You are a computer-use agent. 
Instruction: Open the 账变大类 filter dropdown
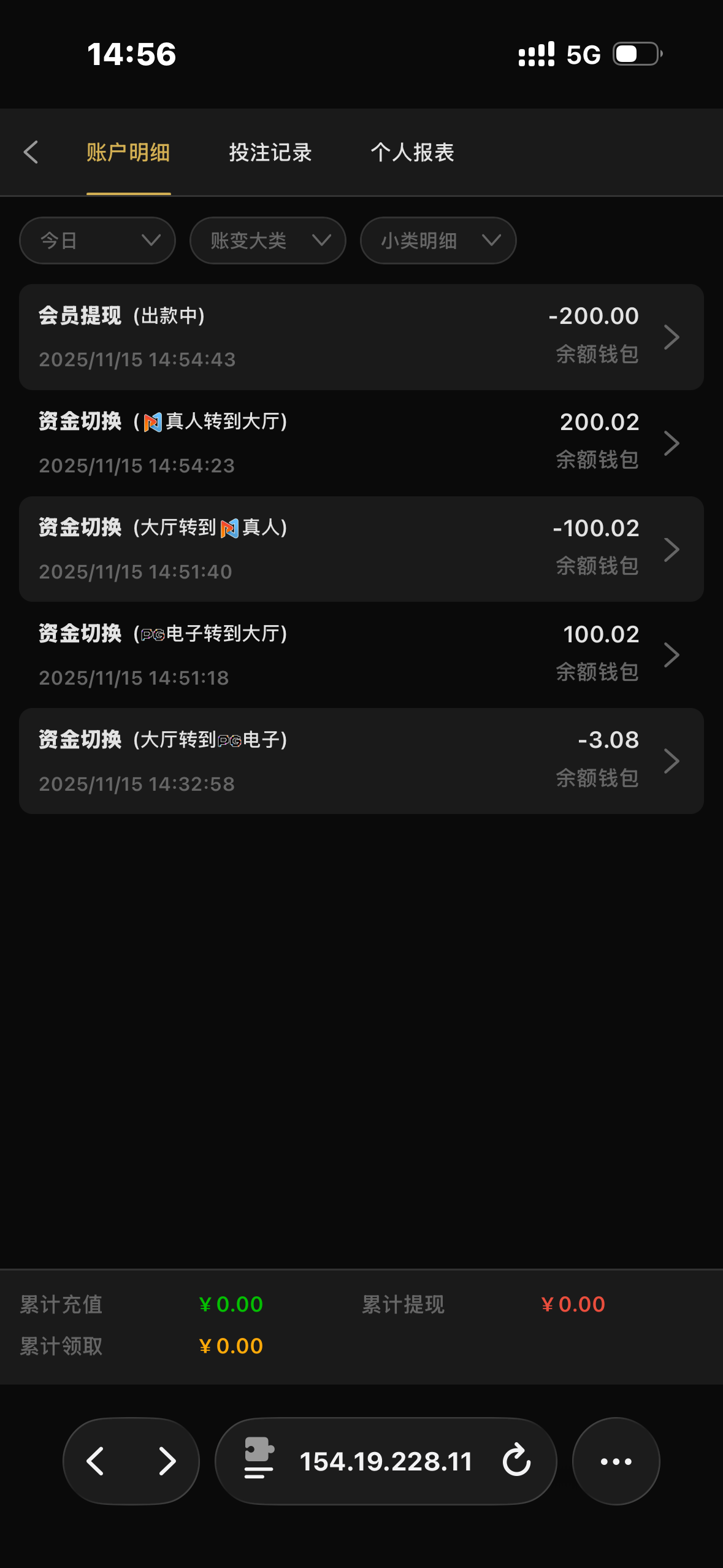coord(268,240)
